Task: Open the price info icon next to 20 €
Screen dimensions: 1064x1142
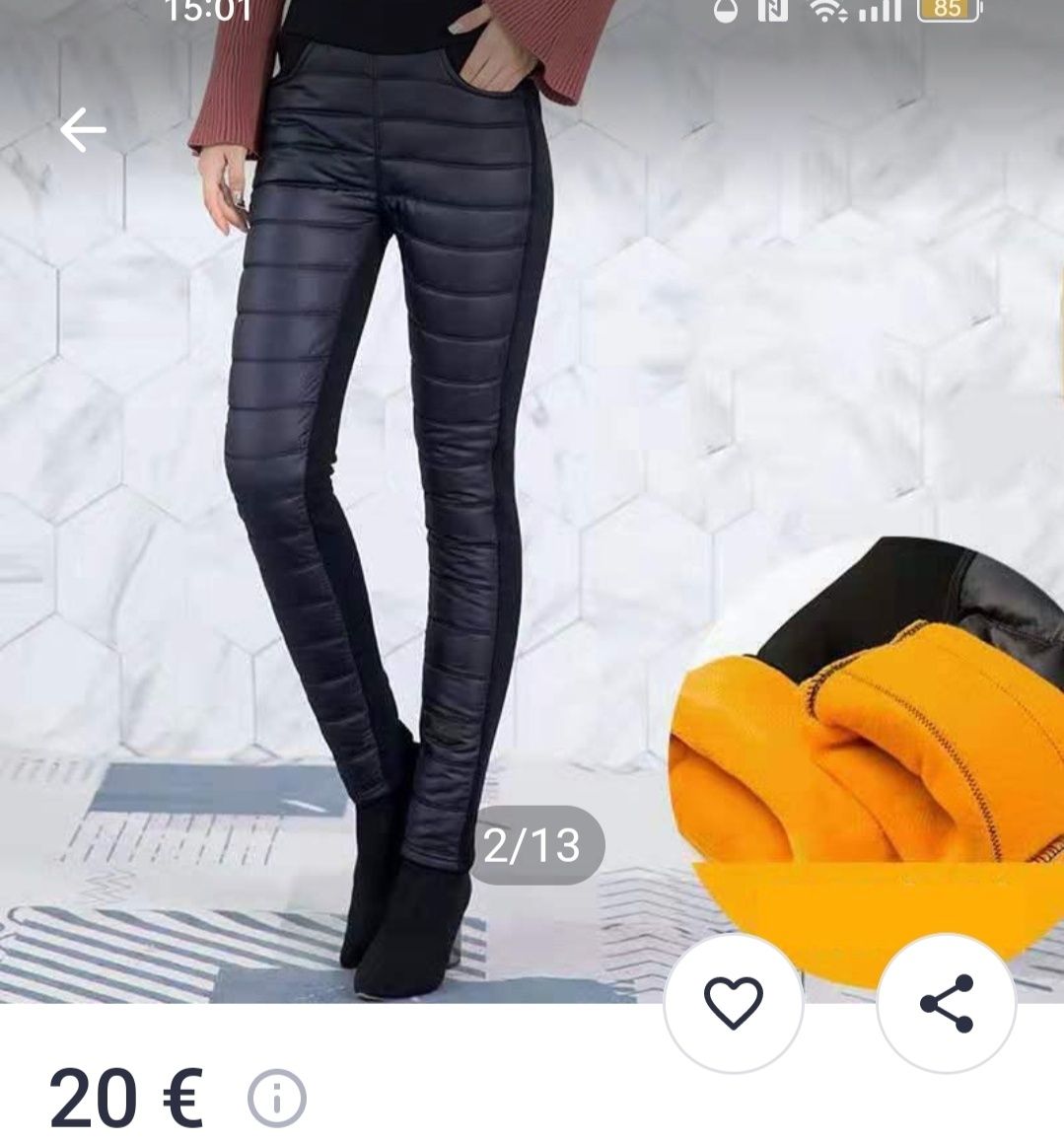Action: click(x=276, y=1097)
